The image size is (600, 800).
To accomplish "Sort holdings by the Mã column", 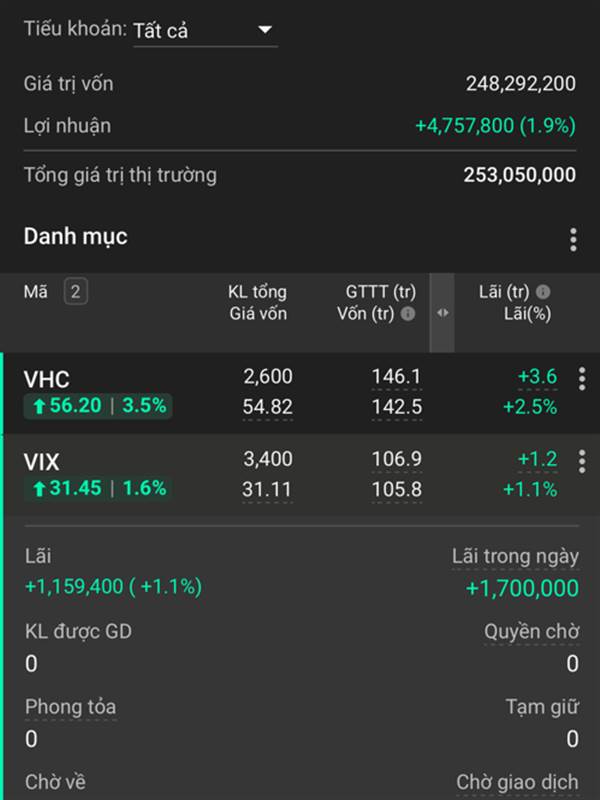I will tap(36, 292).
